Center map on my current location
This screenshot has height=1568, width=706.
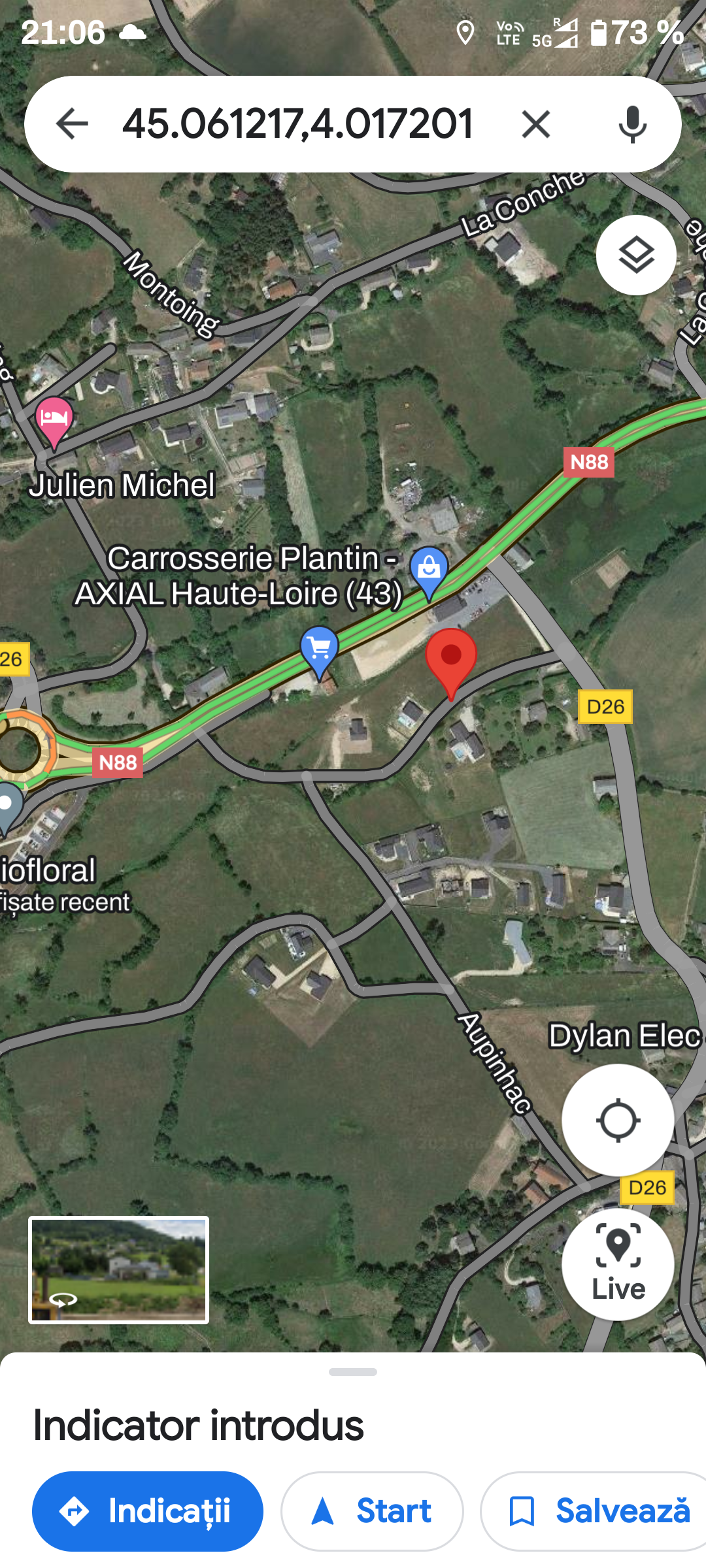pos(618,1120)
